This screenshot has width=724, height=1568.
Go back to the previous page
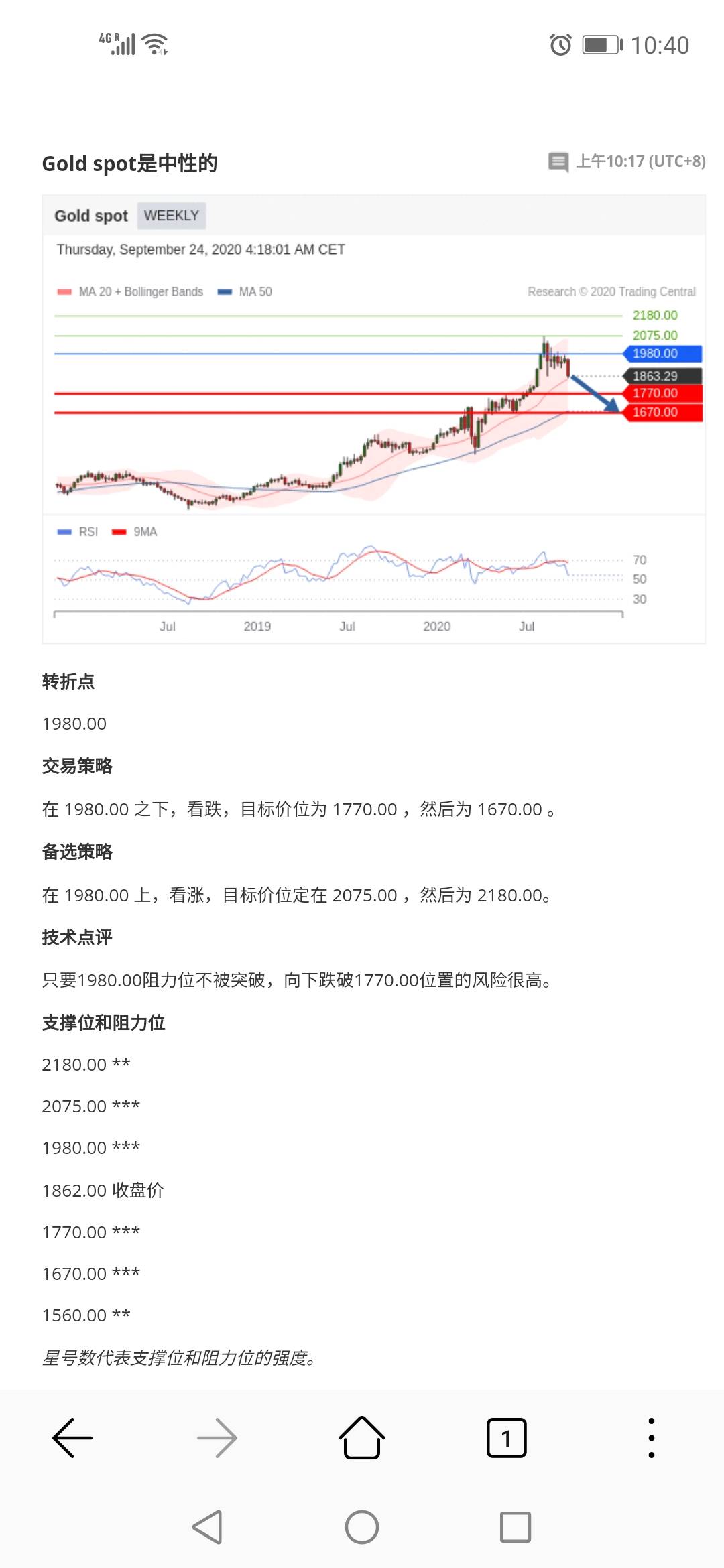(72, 1438)
